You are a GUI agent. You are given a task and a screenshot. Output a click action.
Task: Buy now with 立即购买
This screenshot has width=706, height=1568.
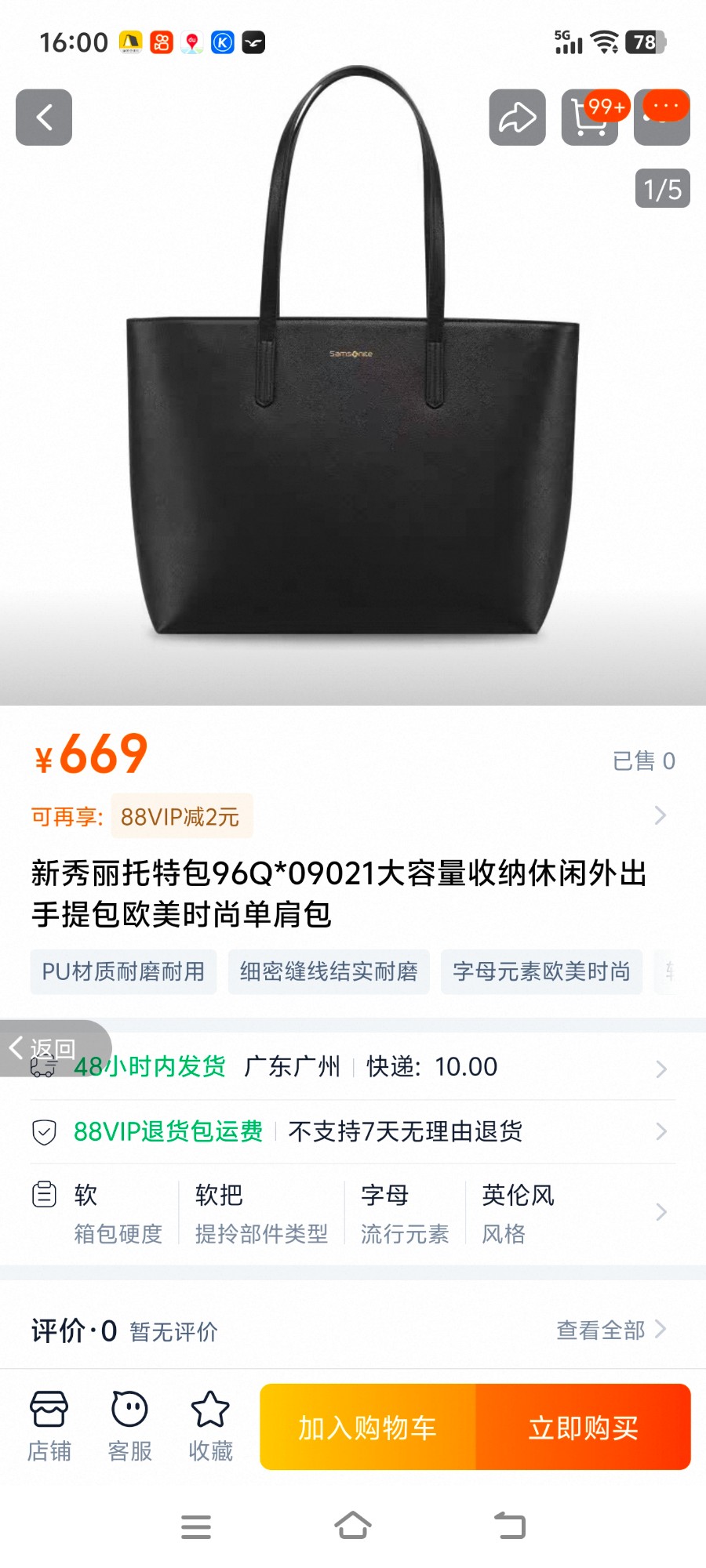click(583, 1428)
